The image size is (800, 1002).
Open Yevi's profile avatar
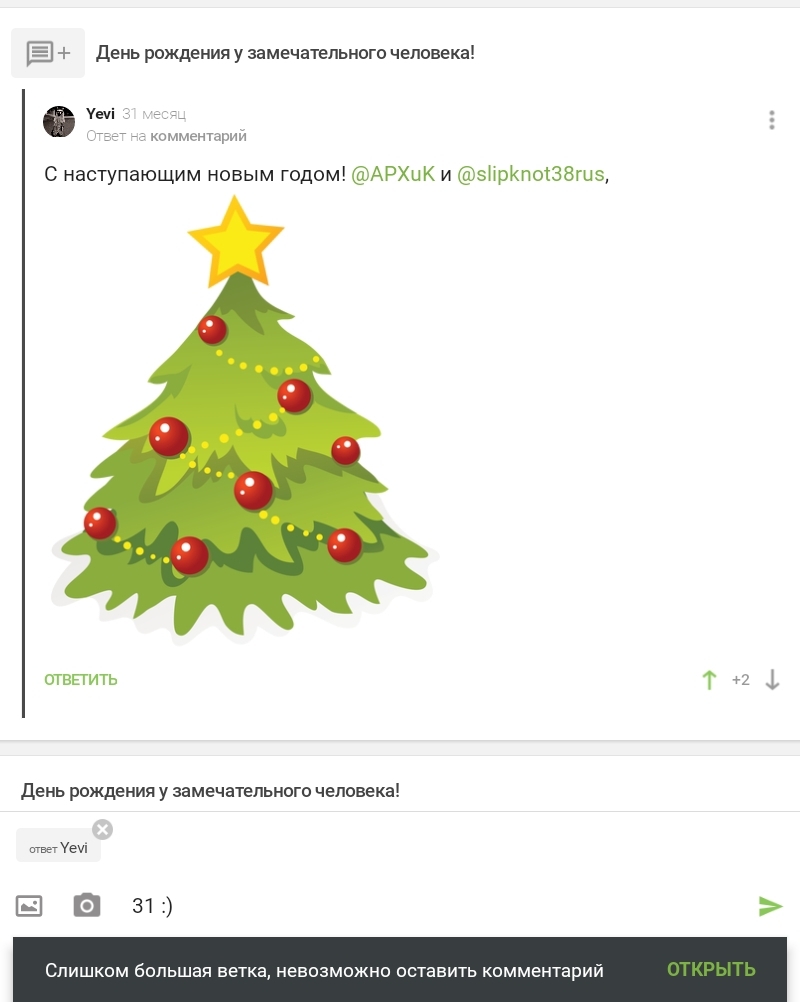tap(59, 122)
